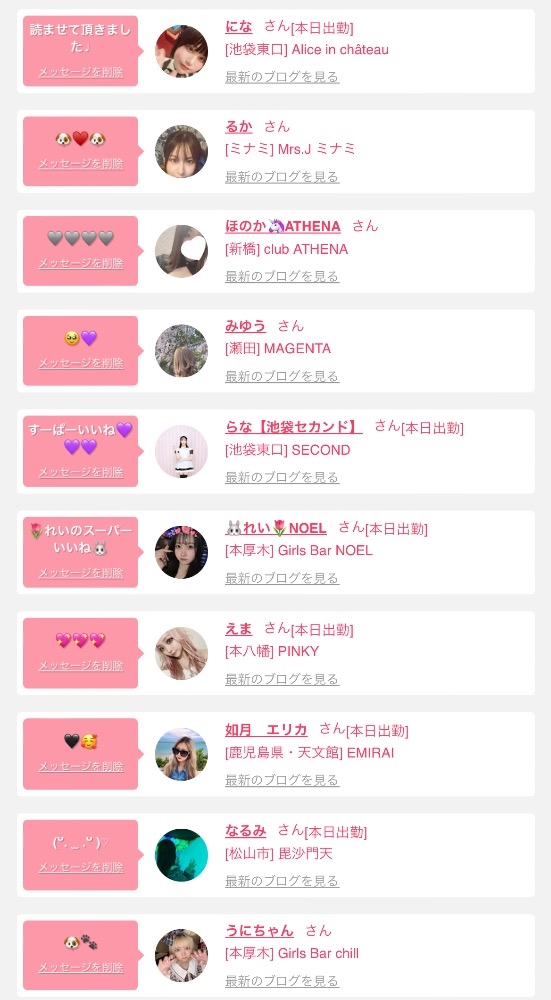Screen dimensions: 551x1000
Task: Open the れい NOEL profile link
Action: pyautogui.click(x=276, y=528)
